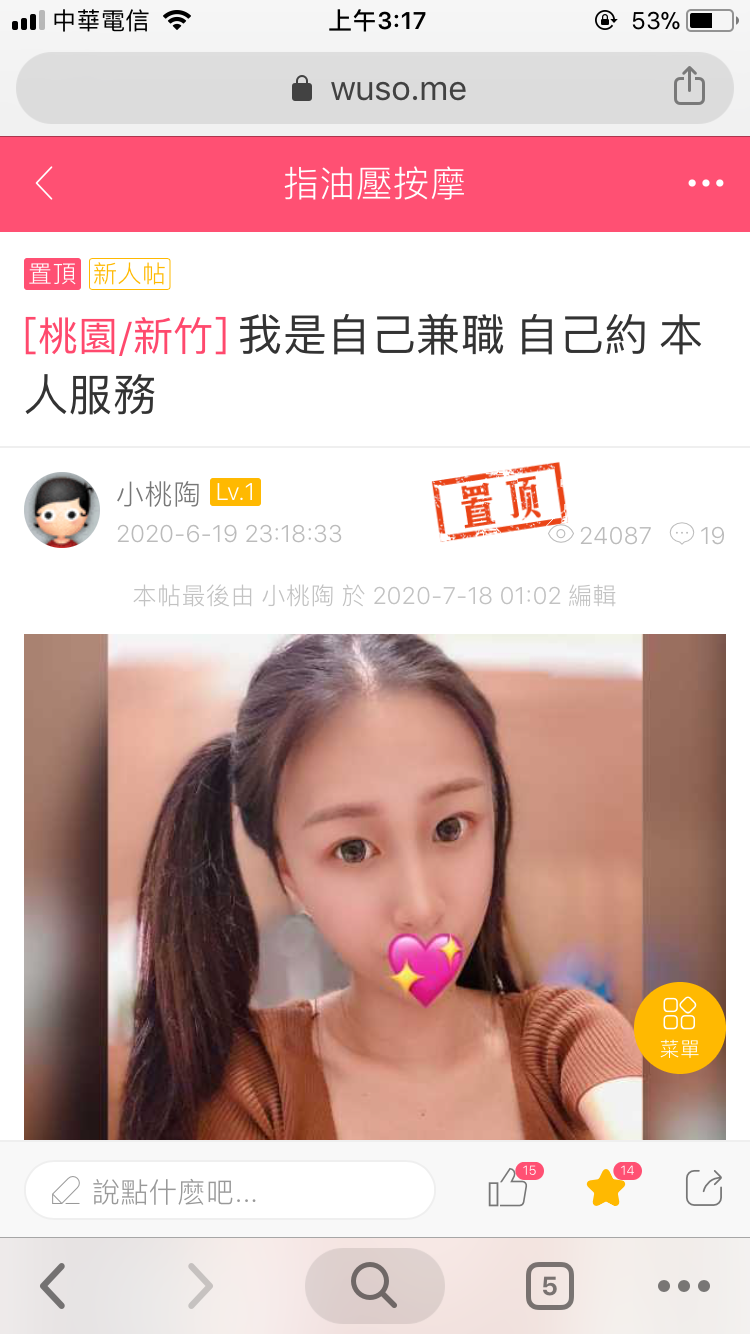Image resolution: width=750 pixels, height=1334 pixels.
Task: Share the page from the address bar
Action: pos(689,87)
